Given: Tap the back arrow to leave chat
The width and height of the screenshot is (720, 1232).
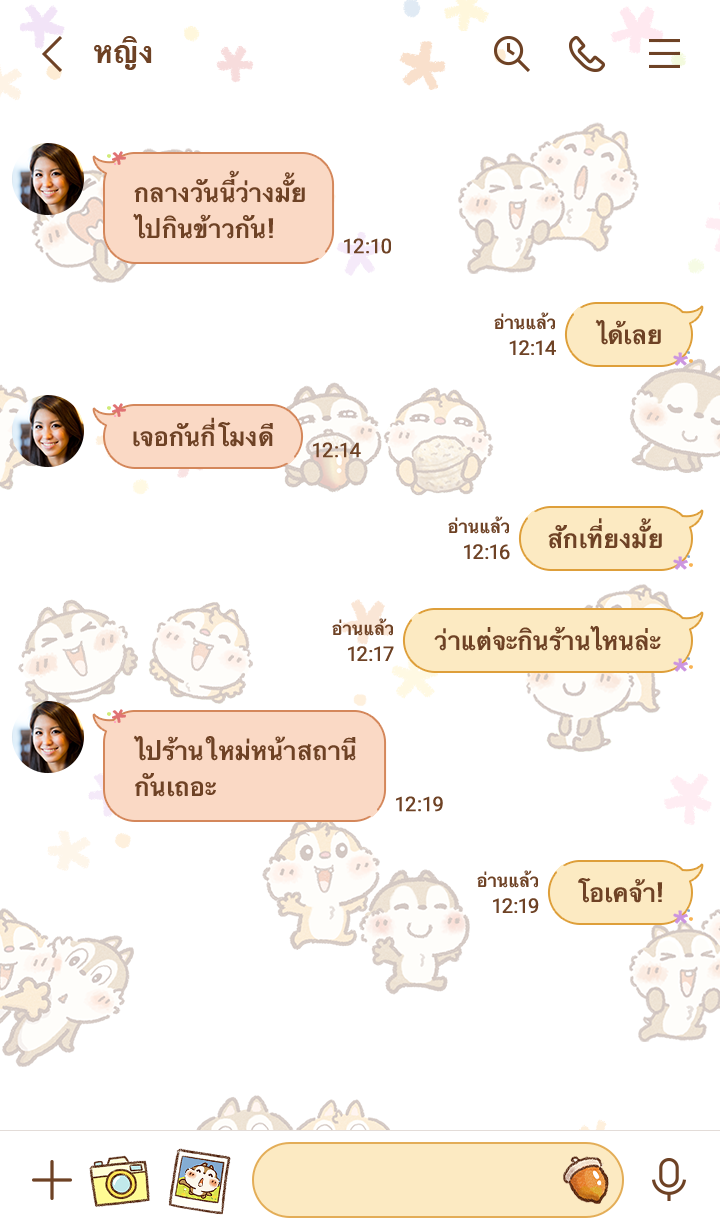Looking at the screenshot, I should (52, 55).
